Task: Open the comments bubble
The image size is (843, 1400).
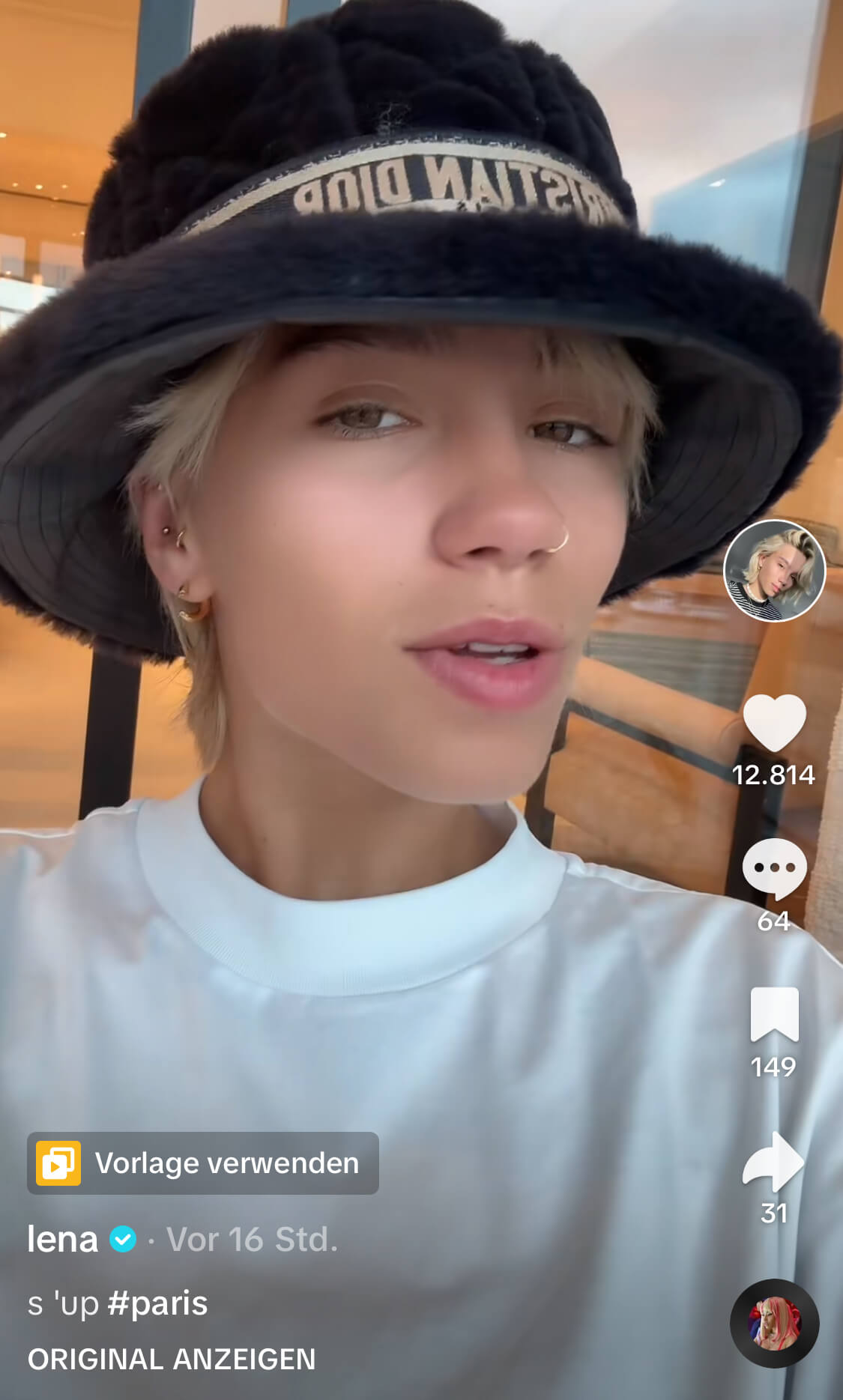Action: (774, 868)
